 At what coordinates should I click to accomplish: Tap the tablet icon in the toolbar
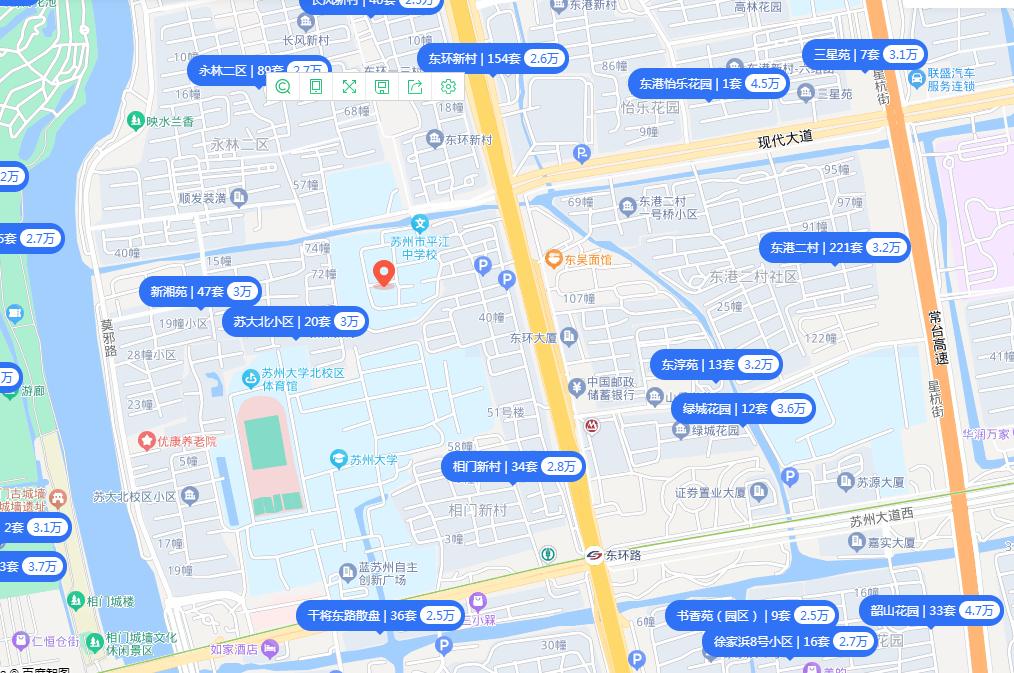(x=316, y=87)
